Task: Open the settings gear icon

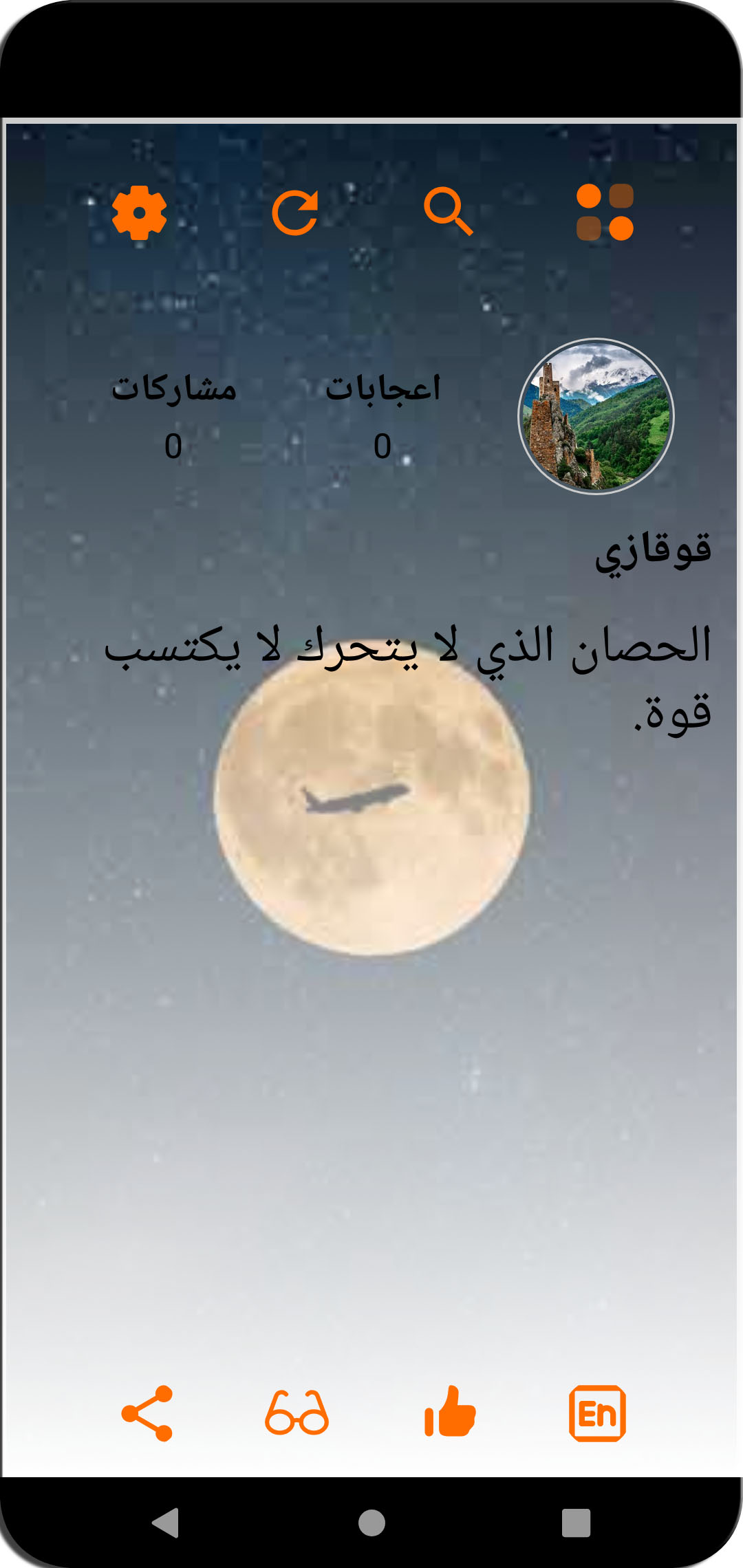Action: [140, 213]
